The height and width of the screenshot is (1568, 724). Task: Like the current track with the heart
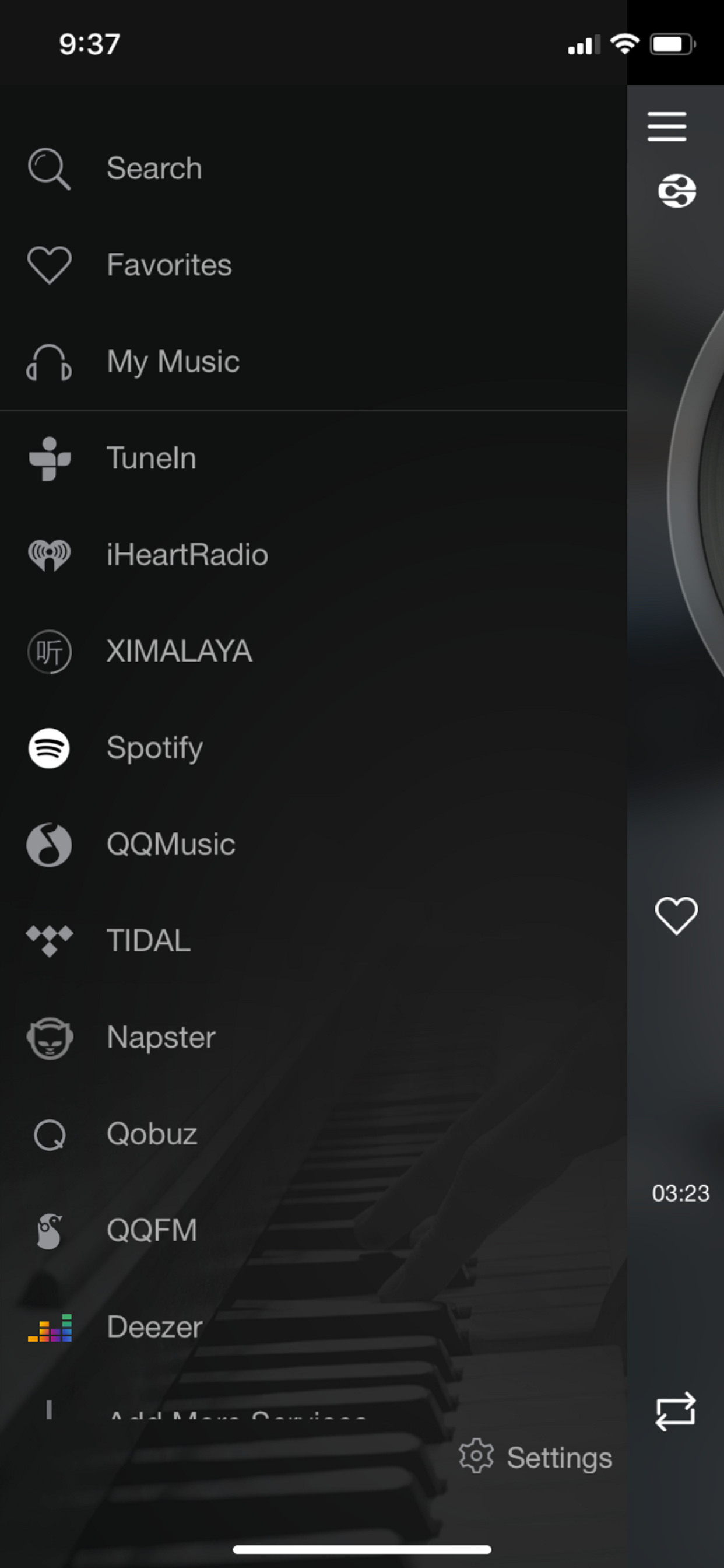(x=676, y=915)
